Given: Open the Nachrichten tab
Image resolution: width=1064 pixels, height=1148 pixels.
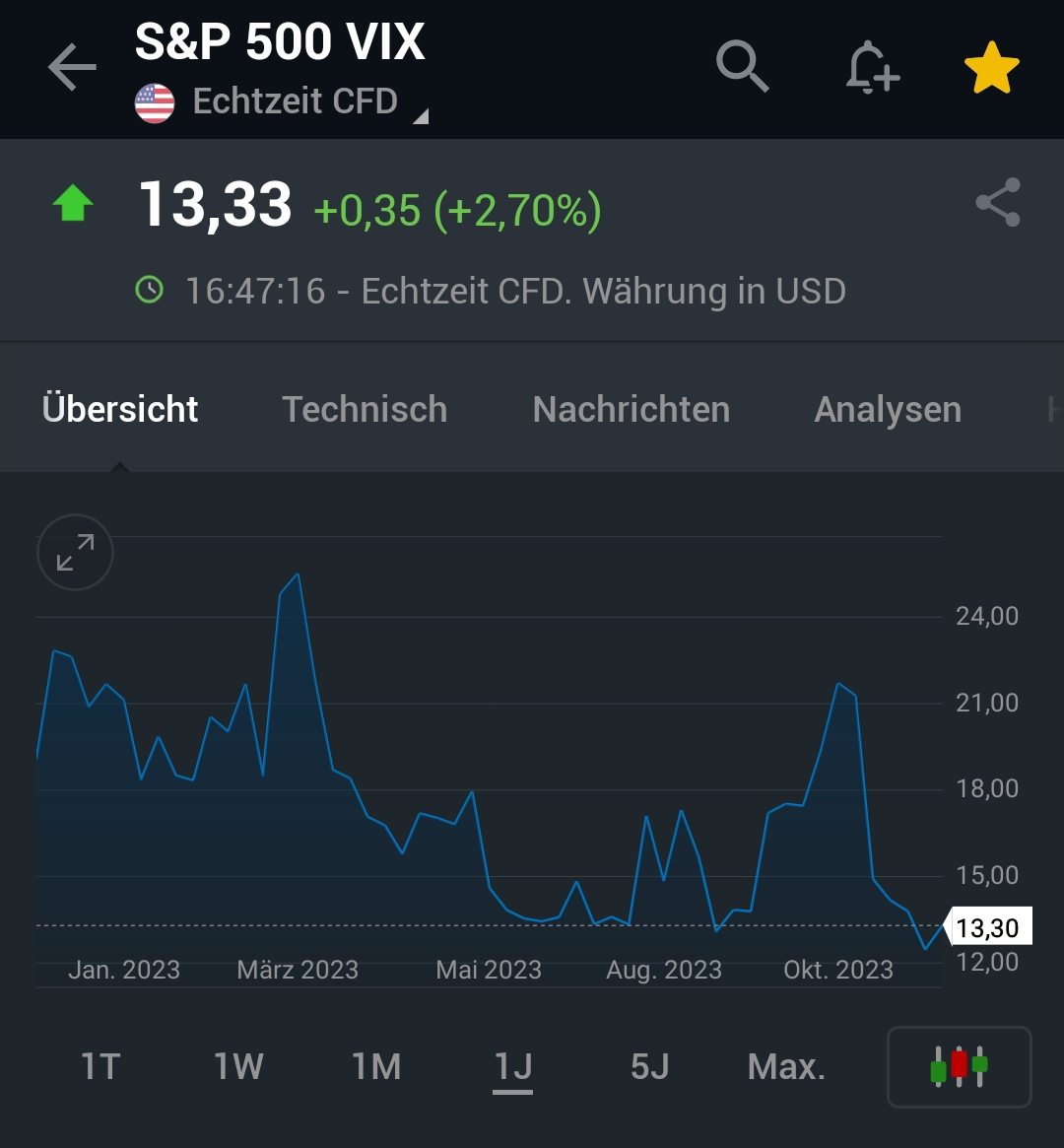Looking at the screenshot, I should point(631,408).
